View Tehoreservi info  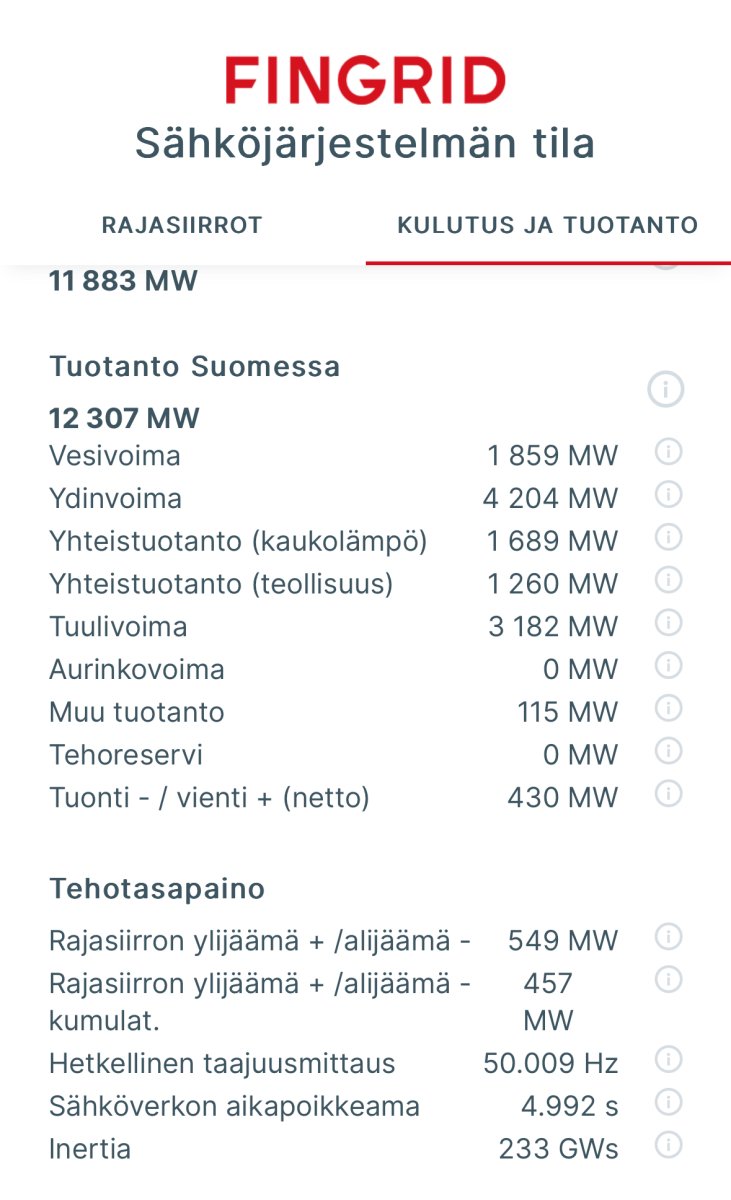668,751
